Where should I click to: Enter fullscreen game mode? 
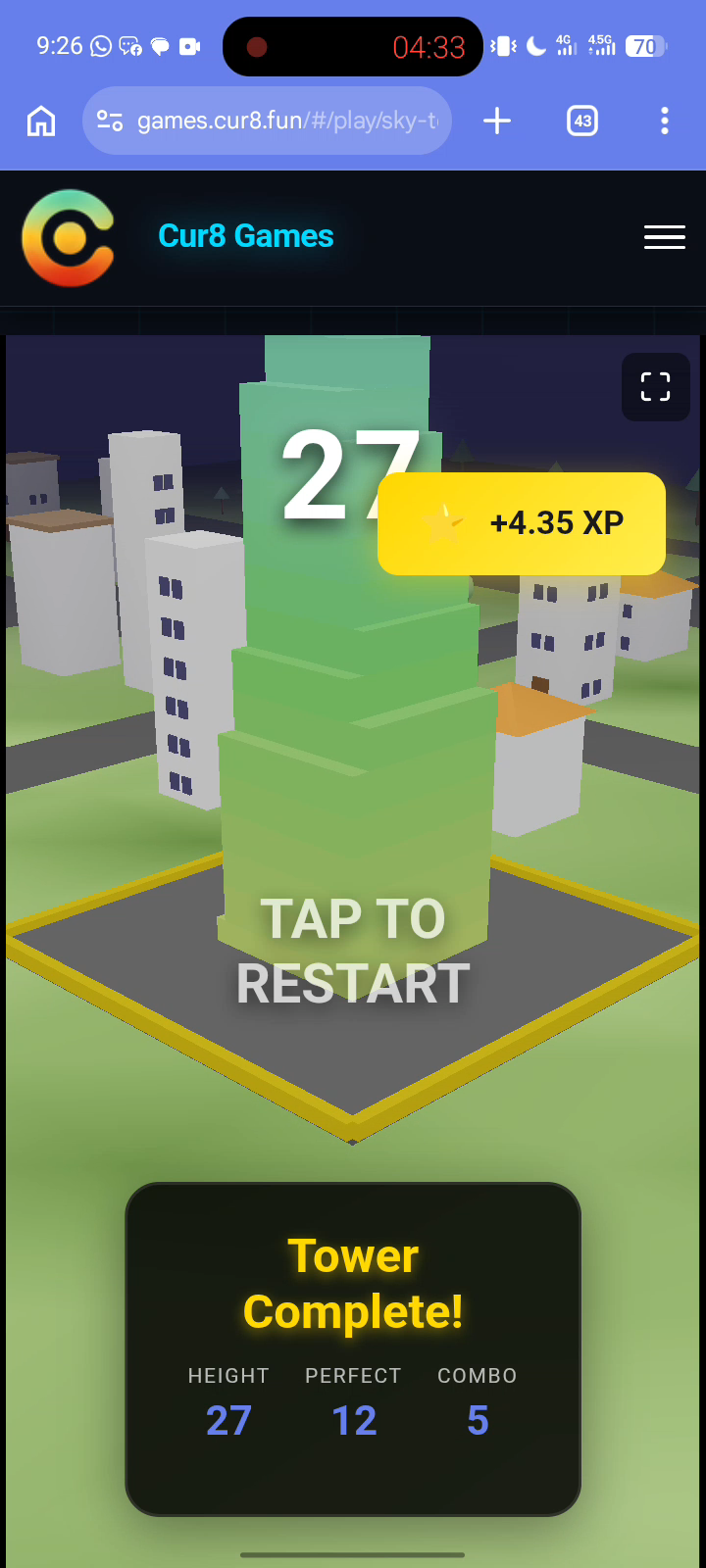[x=655, y=387]
